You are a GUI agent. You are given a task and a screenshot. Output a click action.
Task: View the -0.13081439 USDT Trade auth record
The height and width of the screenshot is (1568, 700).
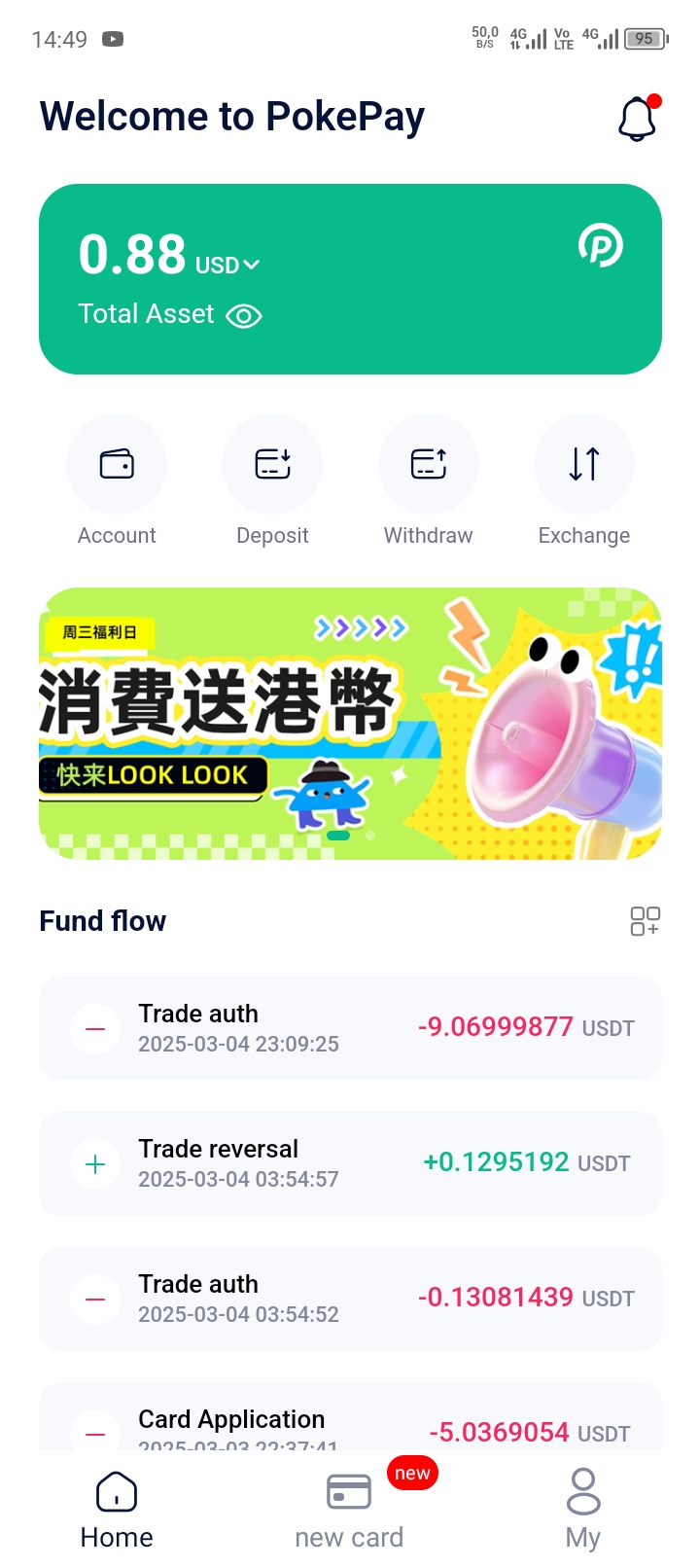click(x=350, y=1299)
